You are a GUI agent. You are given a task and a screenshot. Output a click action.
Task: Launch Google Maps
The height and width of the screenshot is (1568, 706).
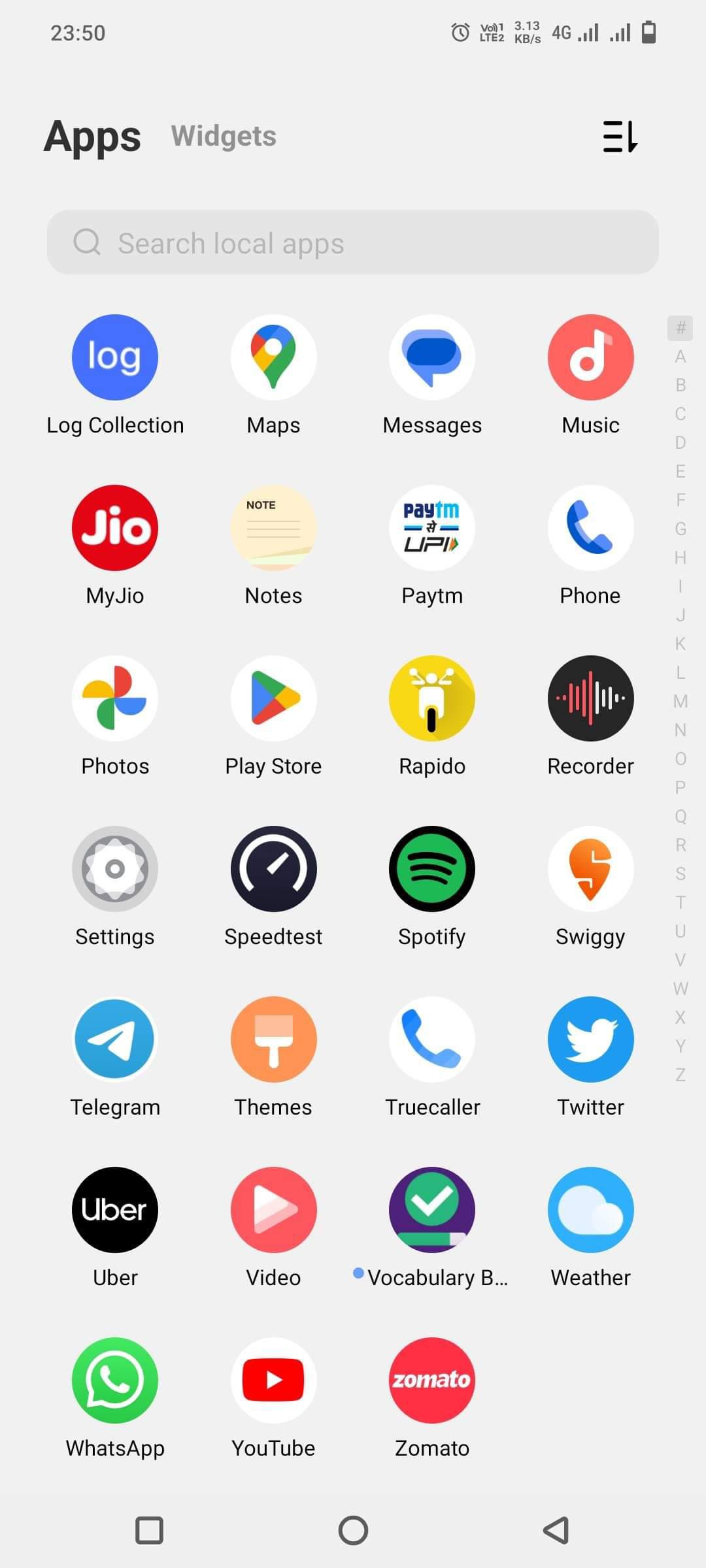(273, 357)
